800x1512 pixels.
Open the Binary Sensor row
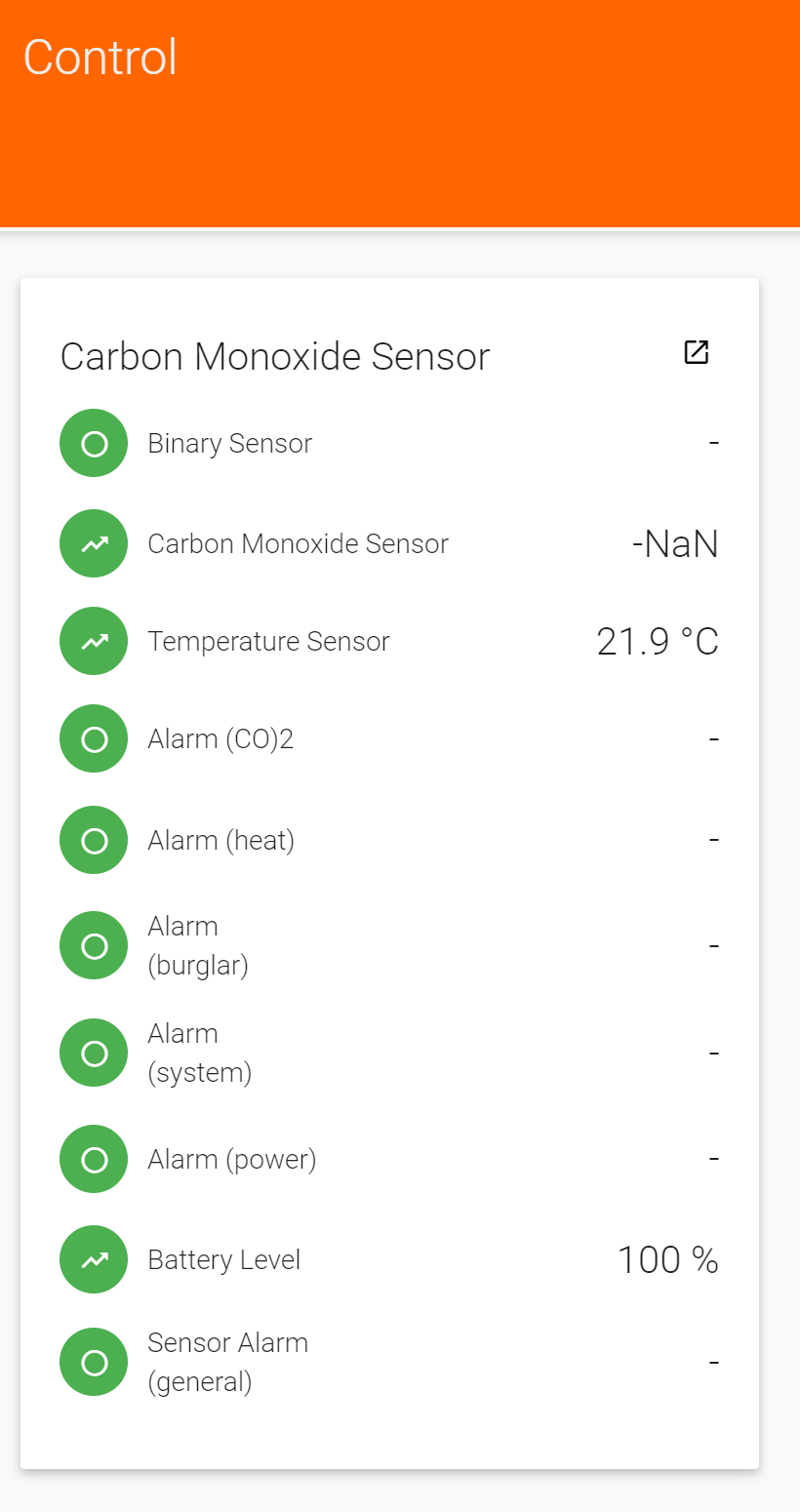click(389, 443)
